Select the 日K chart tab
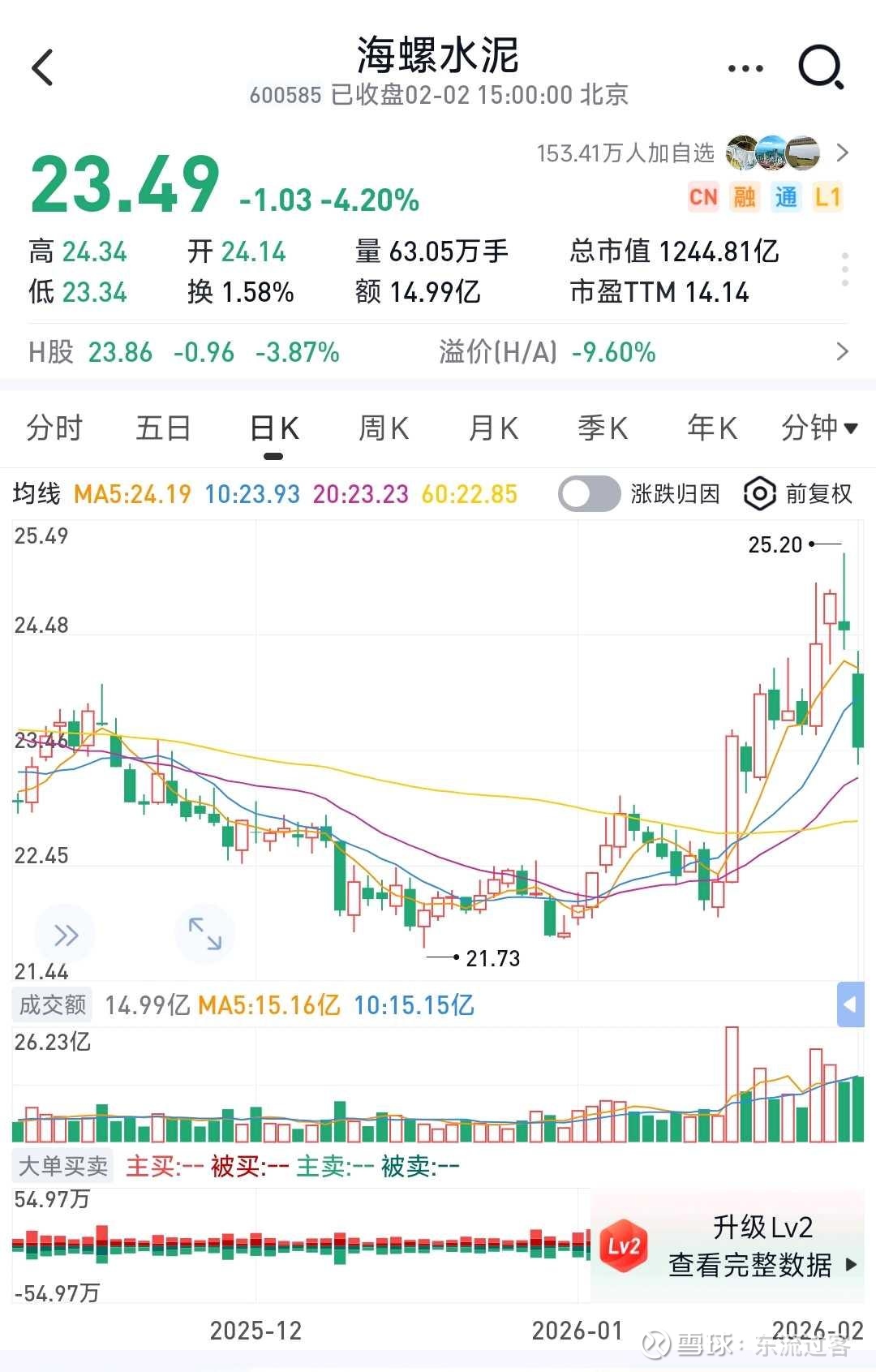This screenshot has width=876, height=1372. pyautogui.click(x=274, y=428)
